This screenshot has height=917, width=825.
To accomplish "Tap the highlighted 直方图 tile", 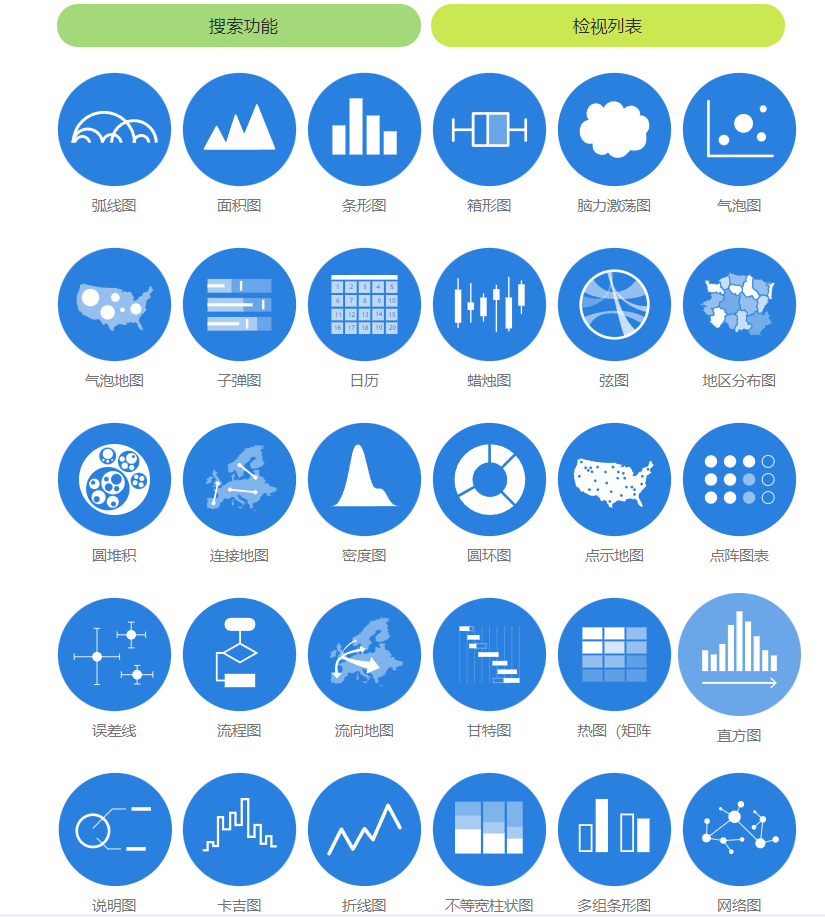I will [739, 655].
